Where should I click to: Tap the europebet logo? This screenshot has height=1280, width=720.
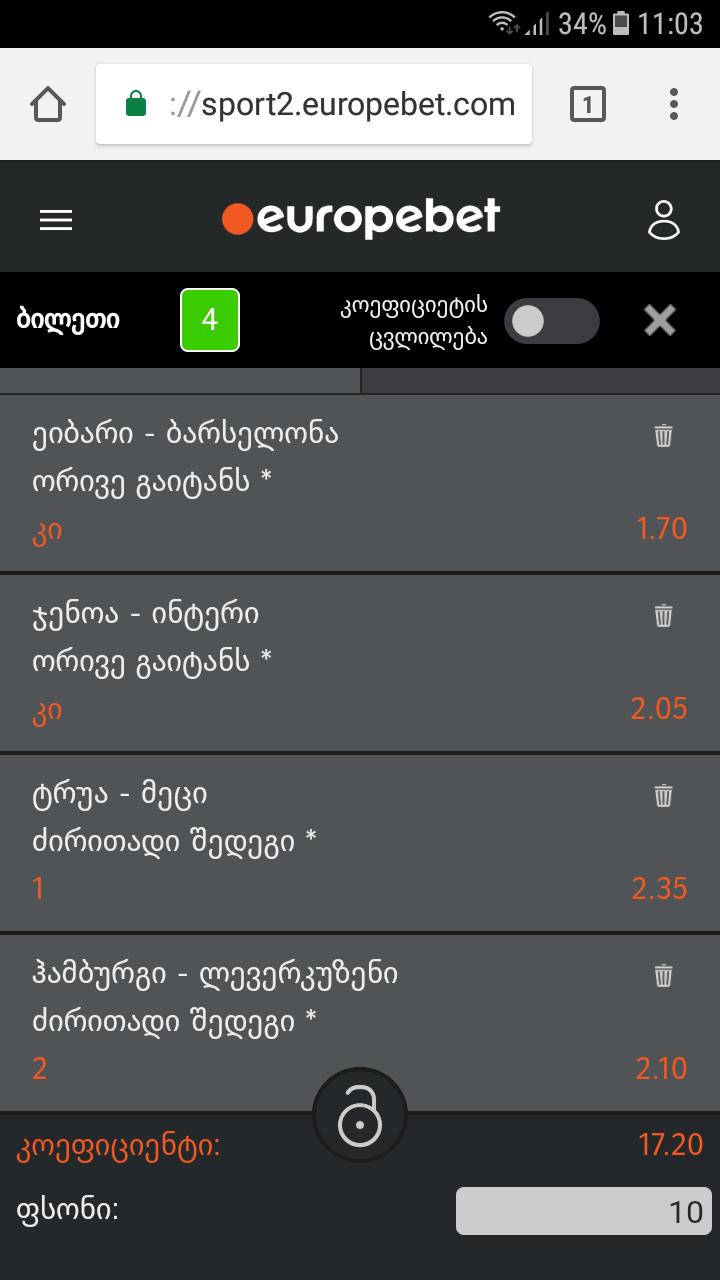point(361,218)
